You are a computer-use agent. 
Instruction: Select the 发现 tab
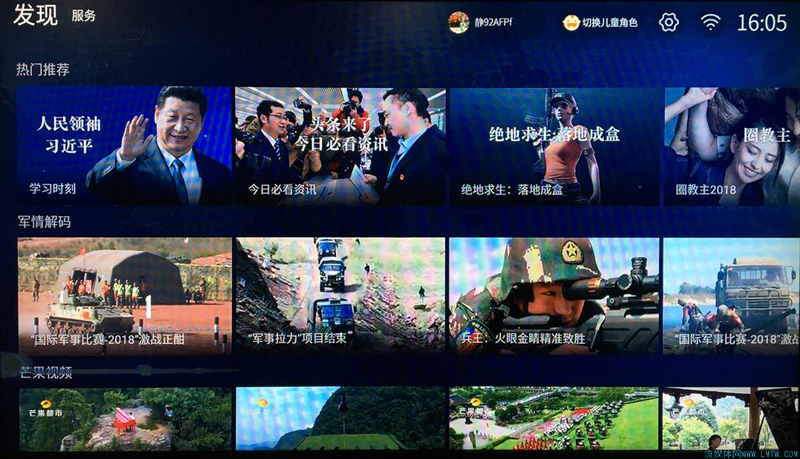(36, 16)
